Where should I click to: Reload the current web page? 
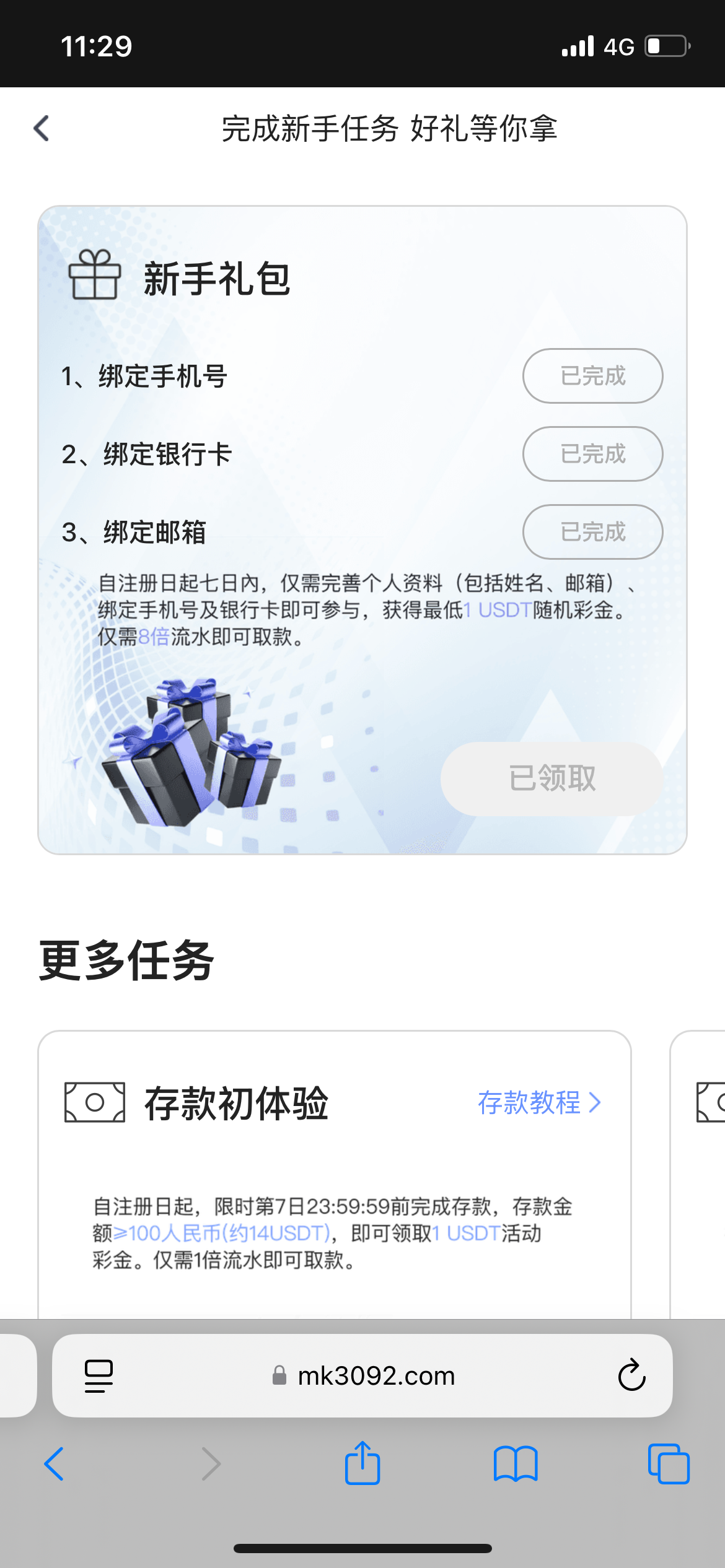point(631,1376)
